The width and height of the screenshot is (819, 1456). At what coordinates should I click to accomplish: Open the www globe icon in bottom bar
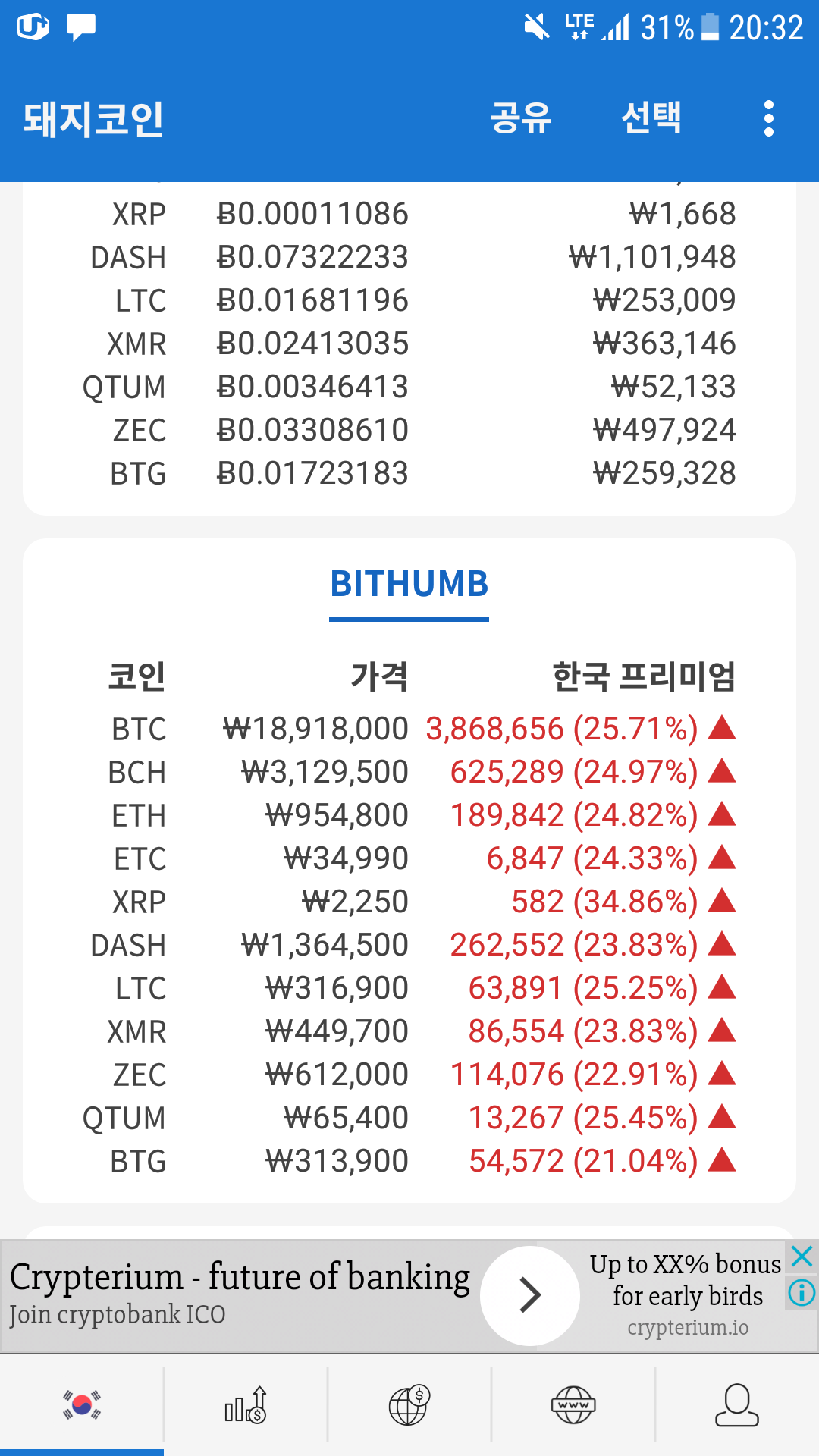point(573,1407)
